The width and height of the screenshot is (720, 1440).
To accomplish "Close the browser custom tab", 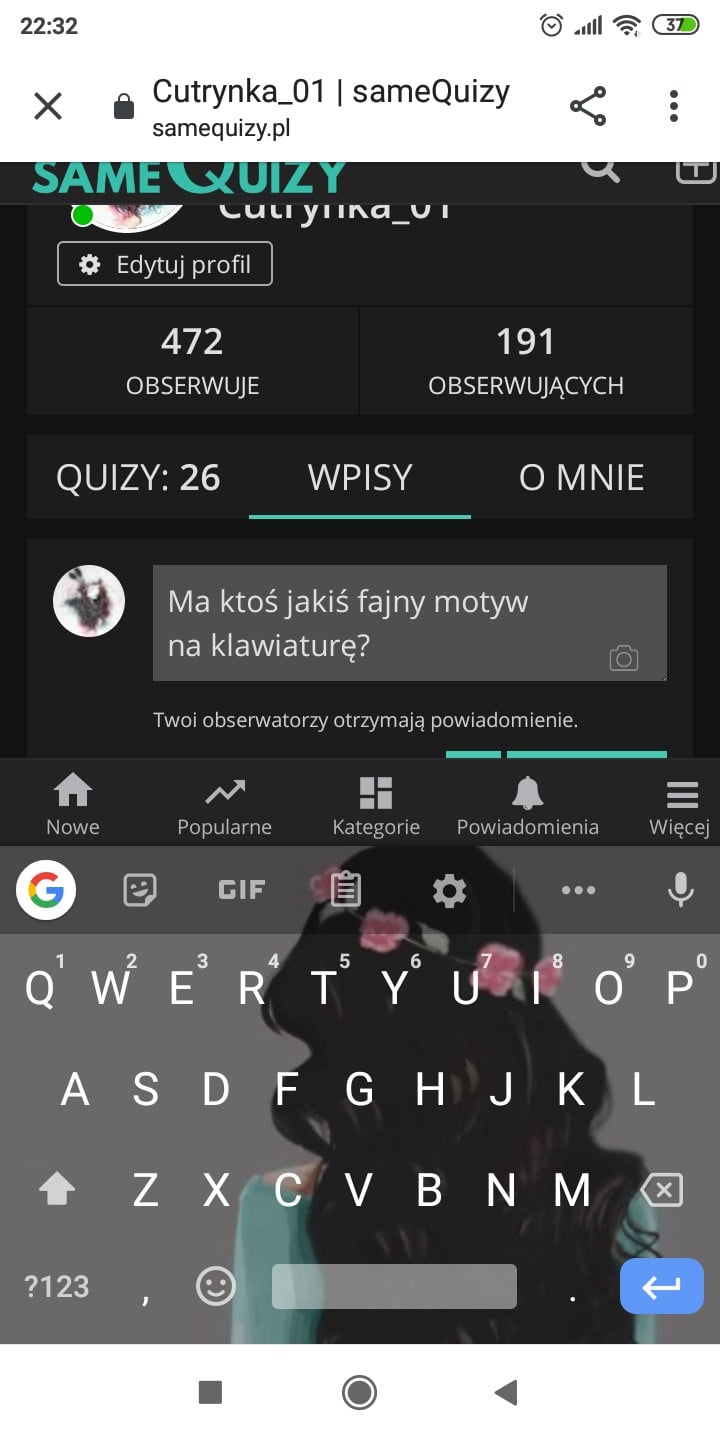I will point(48,106).
